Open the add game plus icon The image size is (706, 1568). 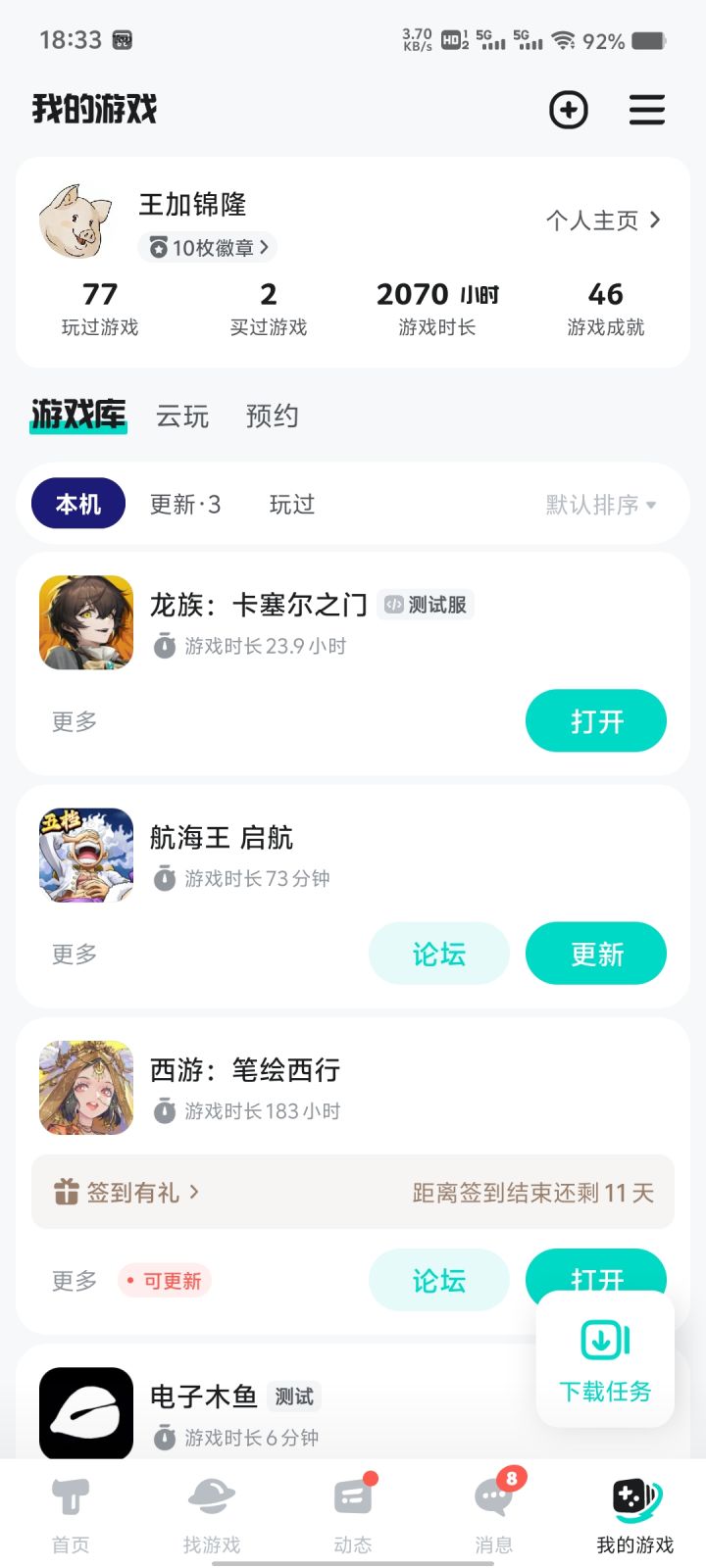pos(569,111)
